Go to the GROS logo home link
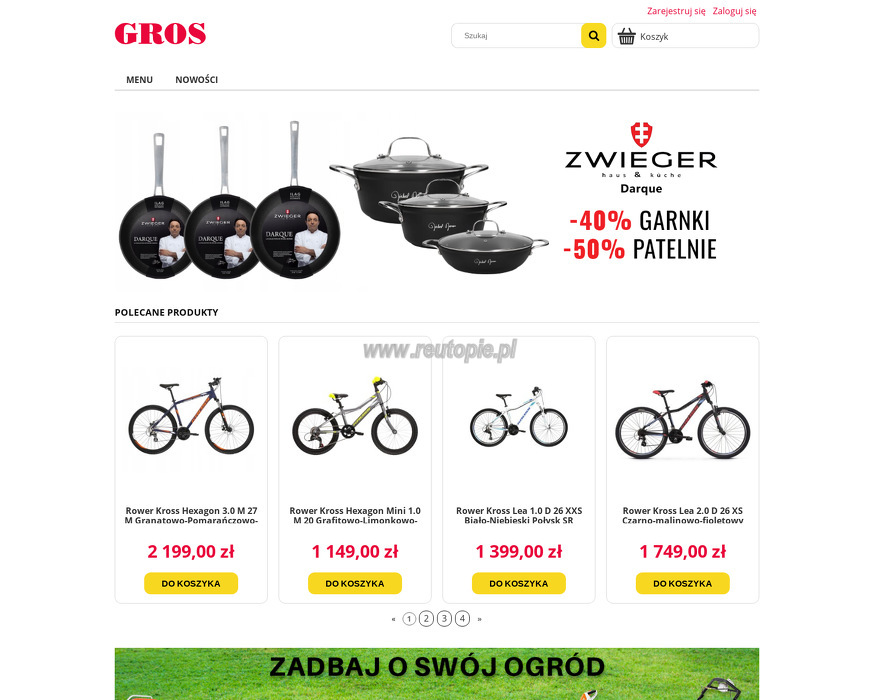The width and height of the screenshot is (874, 700). click(160, 34)
